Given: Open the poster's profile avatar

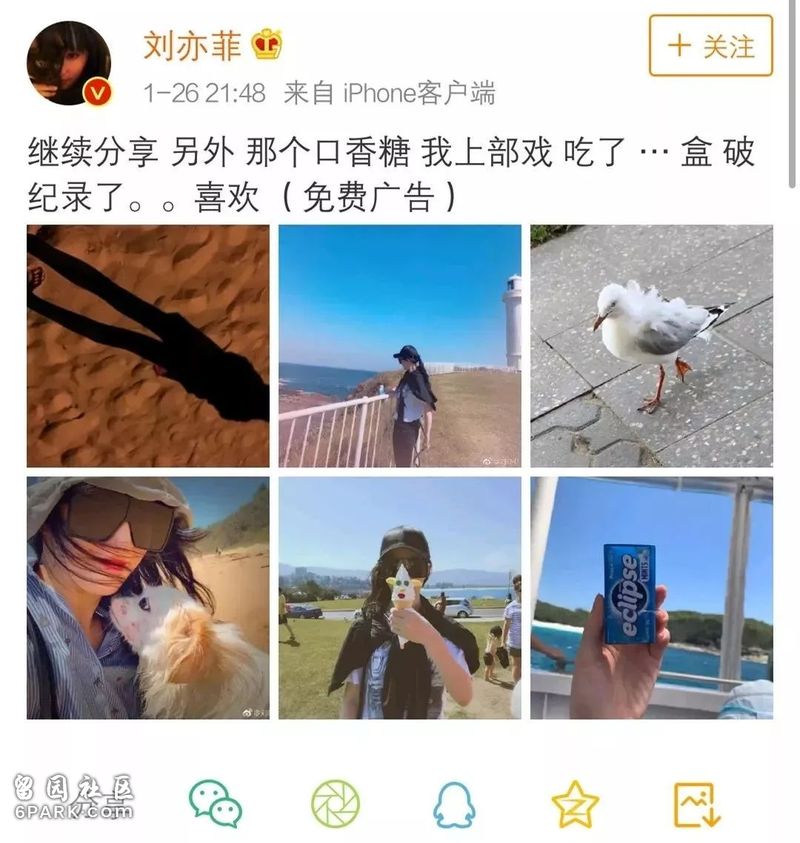Looking at the screenshot, I should pyautogui.click(x=68, y=63).
